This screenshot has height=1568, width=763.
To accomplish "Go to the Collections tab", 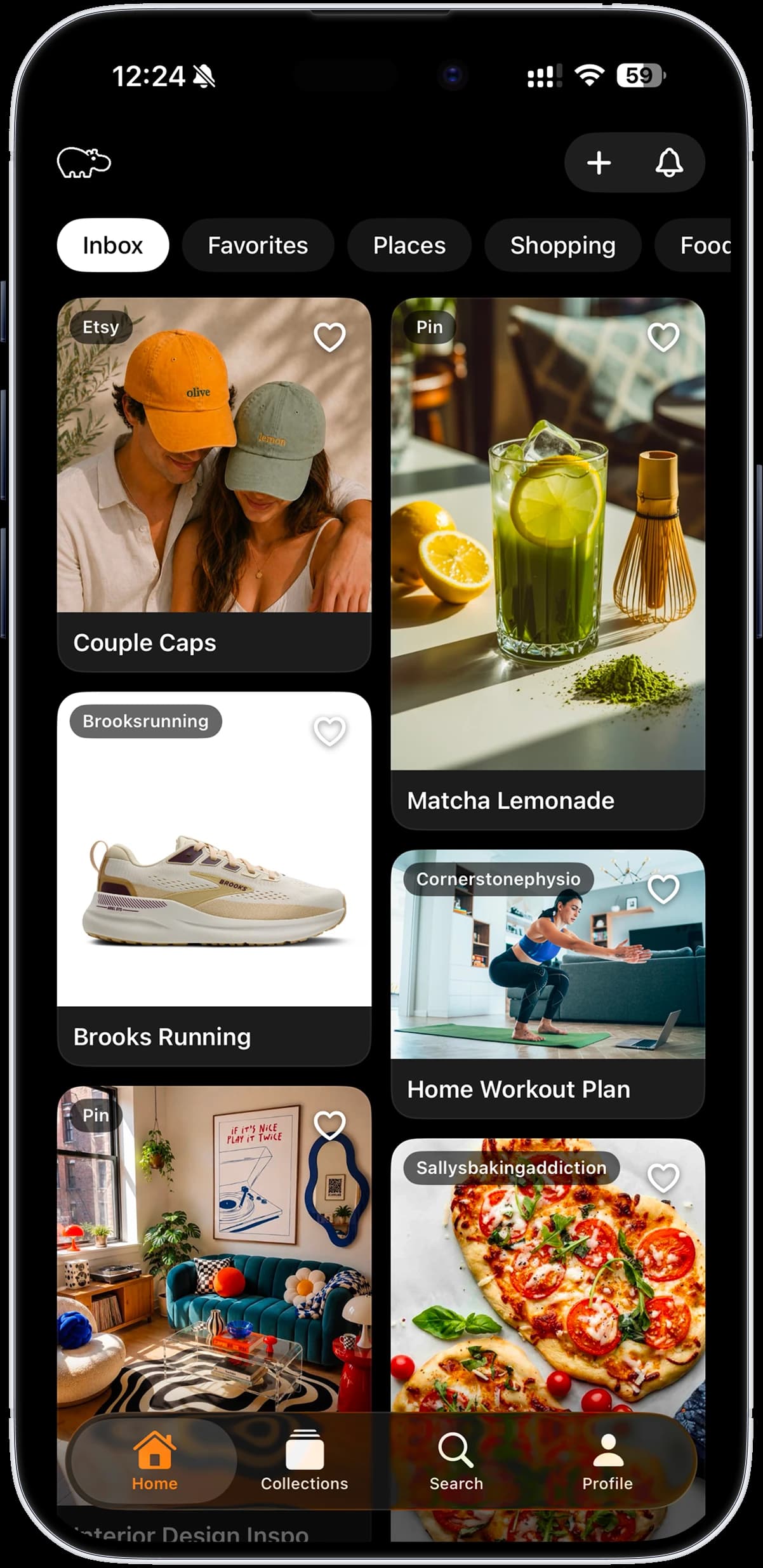I will pyautogui.click(x=305, y=1460).
